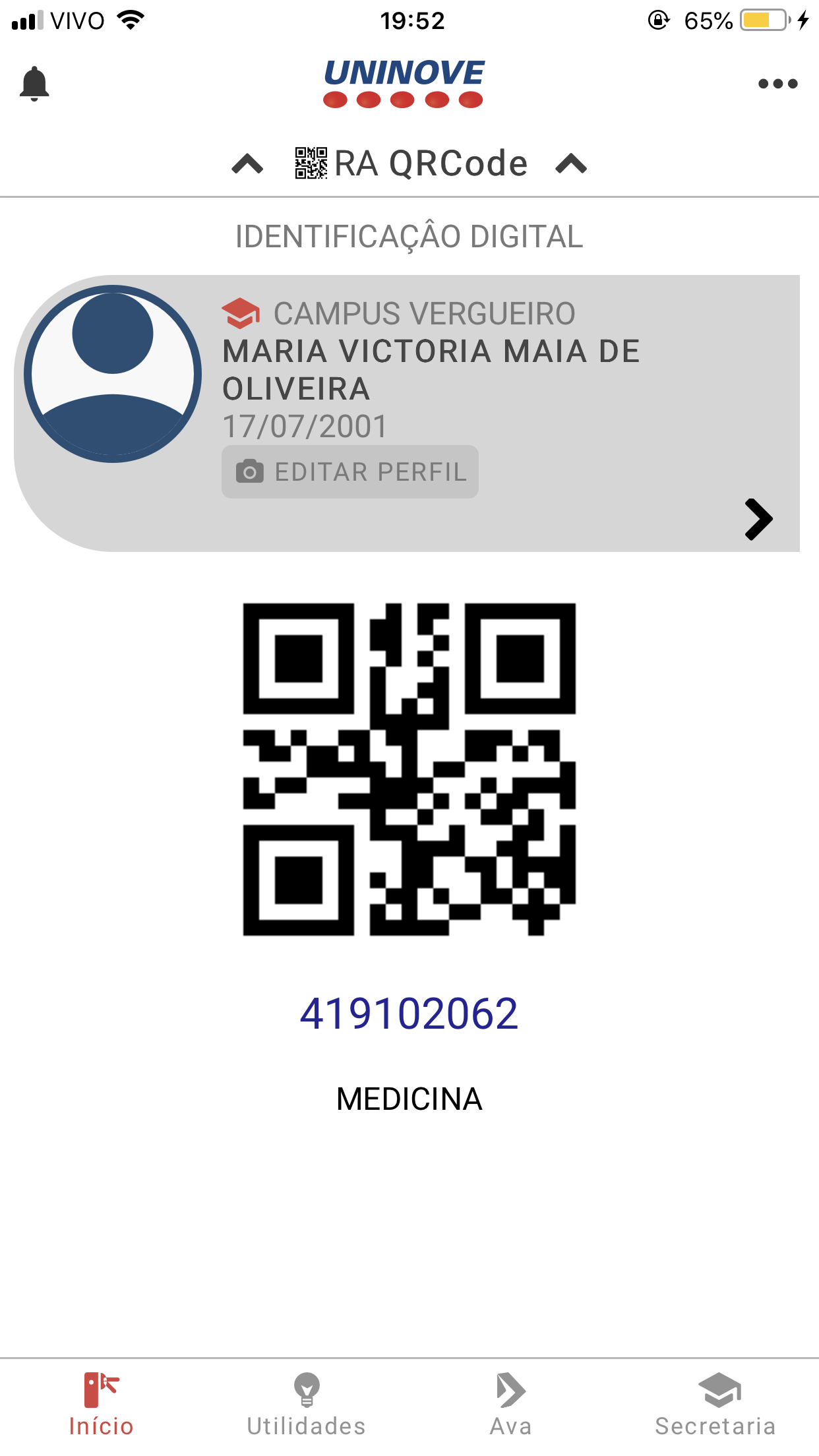The height and width of the screenshot is (1456, 819).
Task: Switch to the Secretaria tab
Action: point(716,1405)
